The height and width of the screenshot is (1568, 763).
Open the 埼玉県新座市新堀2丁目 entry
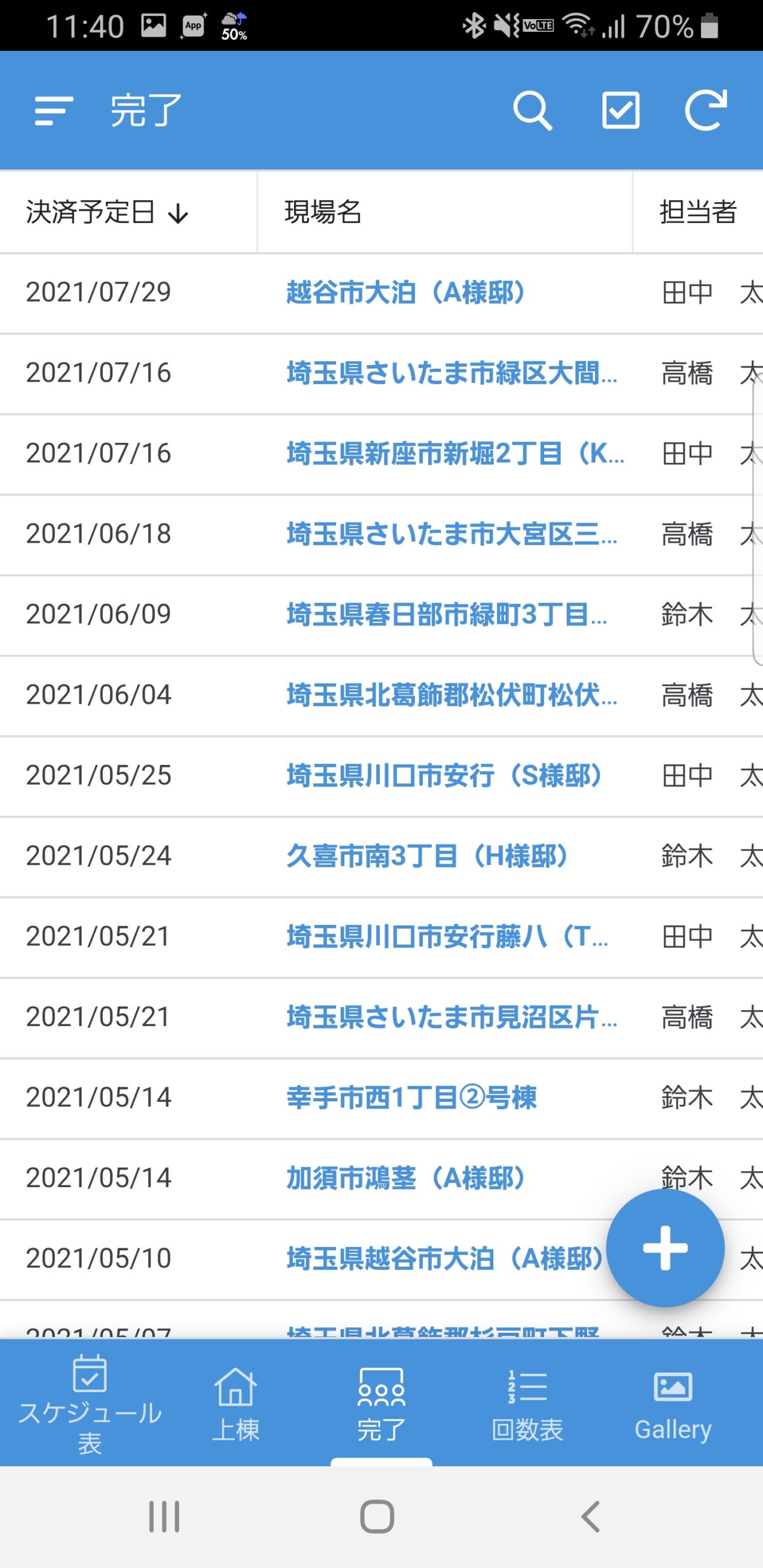pyautogui.click(x=455, y=454)
